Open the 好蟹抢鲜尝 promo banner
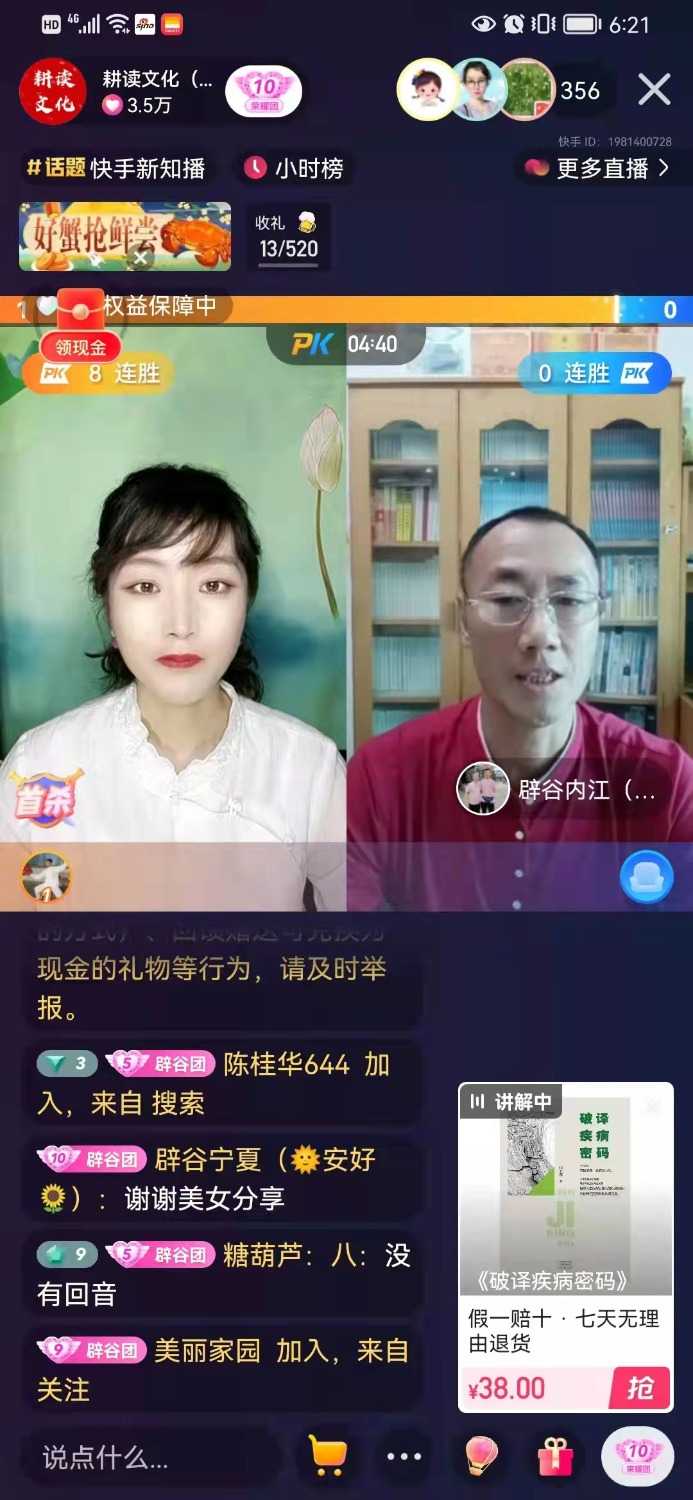The height and width of the screenshot is (1500, 693). tap(124, 236)
